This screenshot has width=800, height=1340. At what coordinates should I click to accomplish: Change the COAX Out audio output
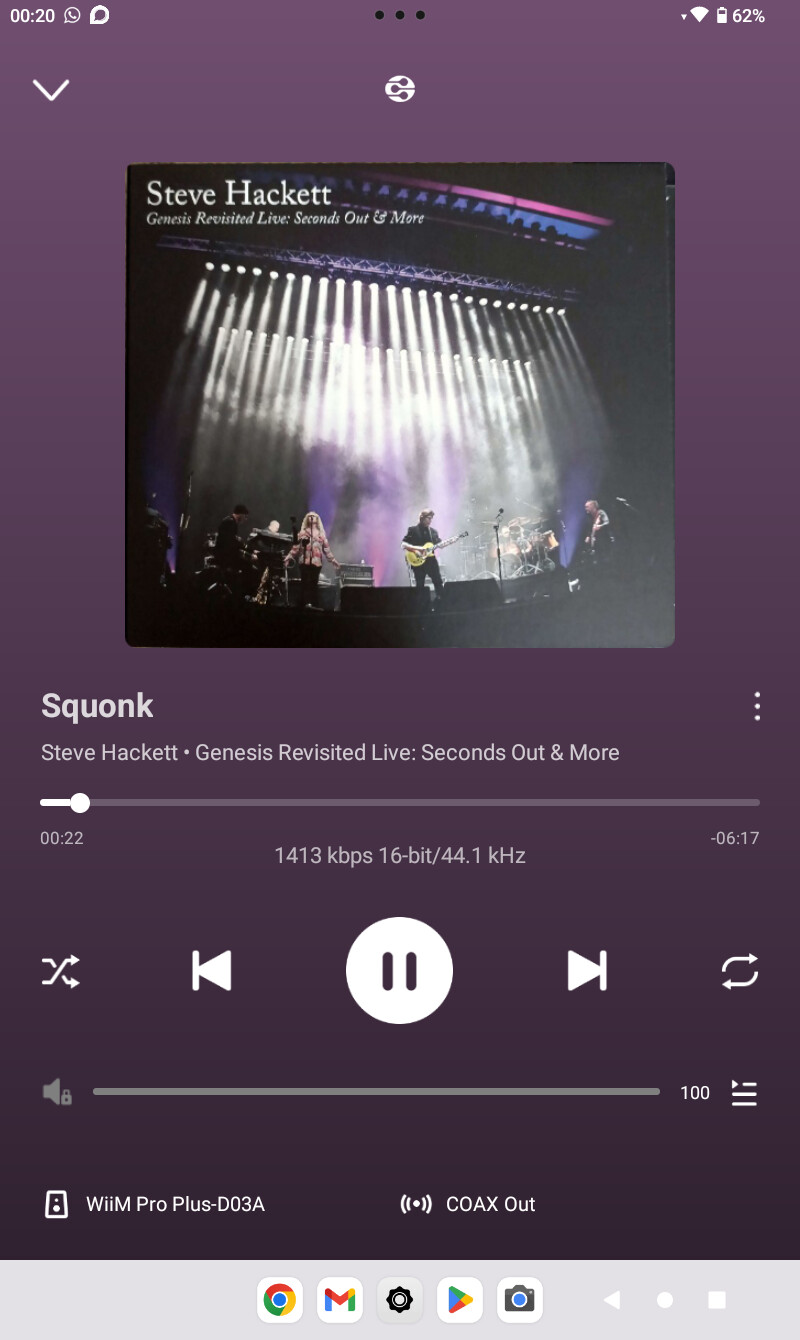468,1204
